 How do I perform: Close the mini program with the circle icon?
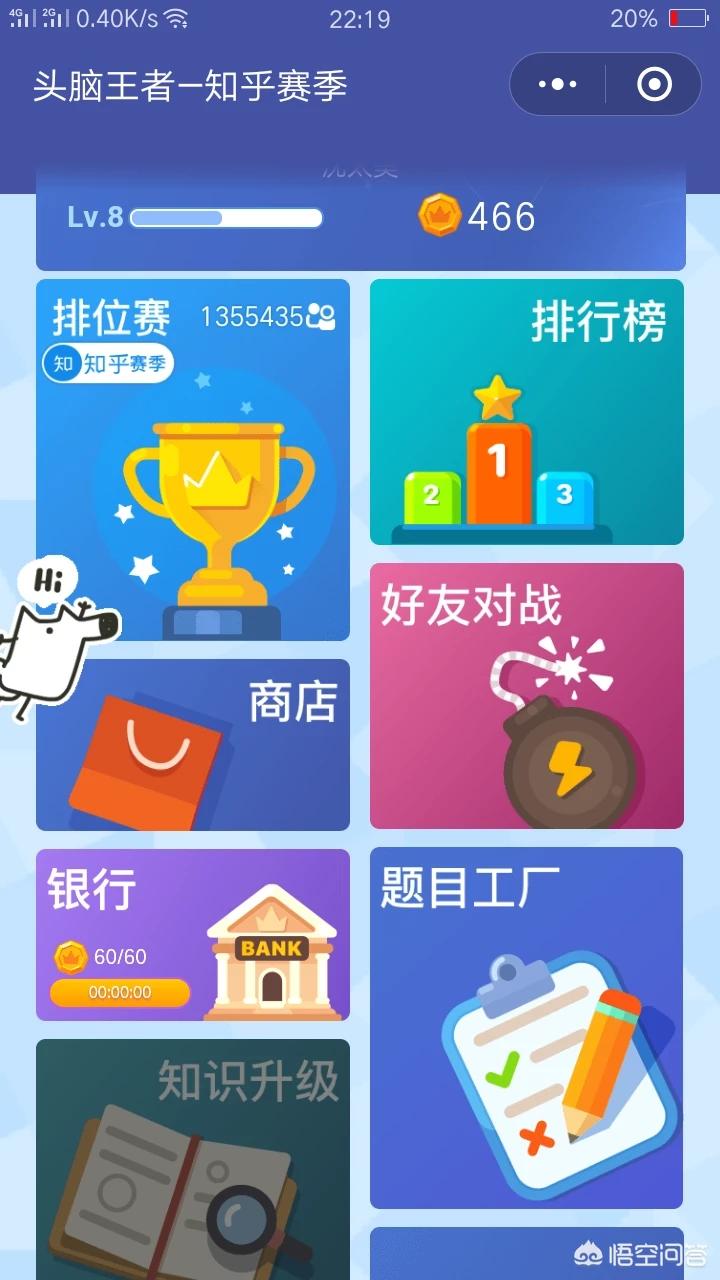(x=654, y=85)
